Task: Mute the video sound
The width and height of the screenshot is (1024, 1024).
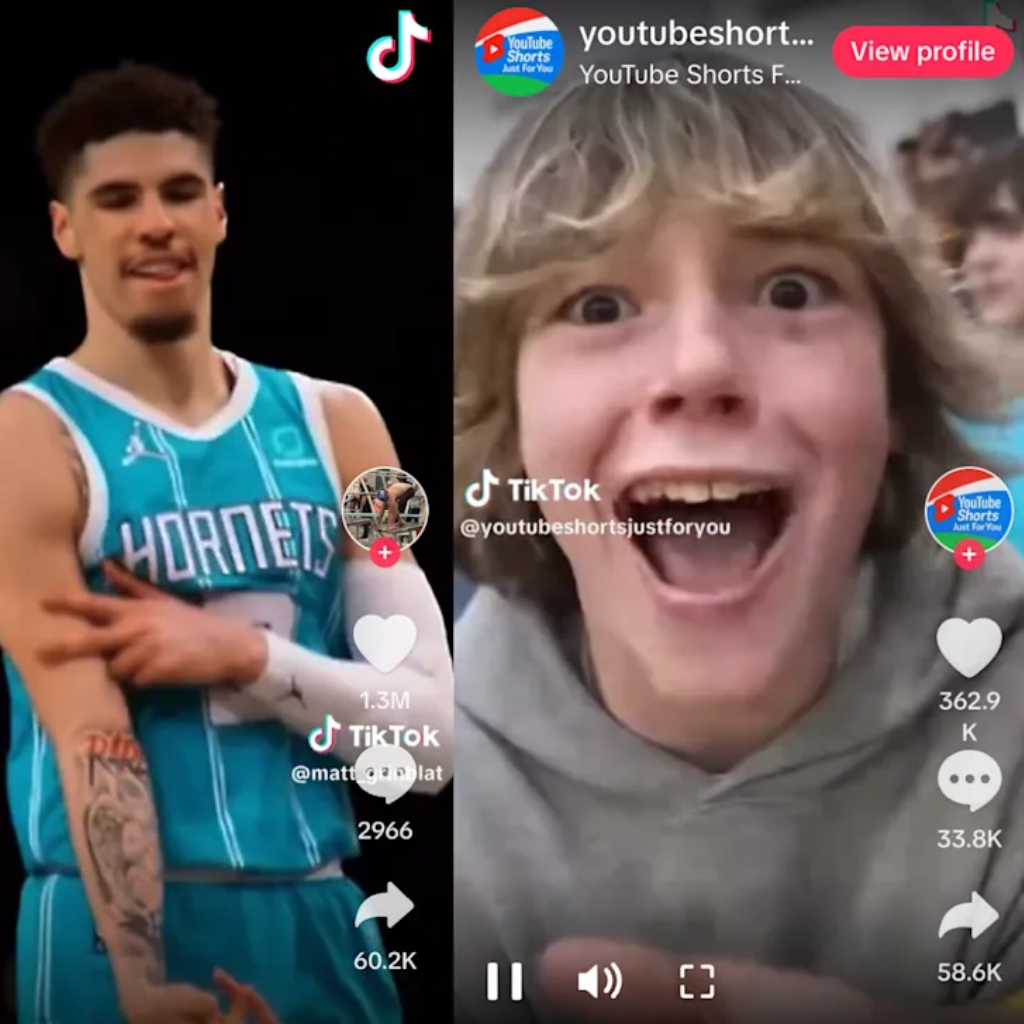Action: (600, 981)
